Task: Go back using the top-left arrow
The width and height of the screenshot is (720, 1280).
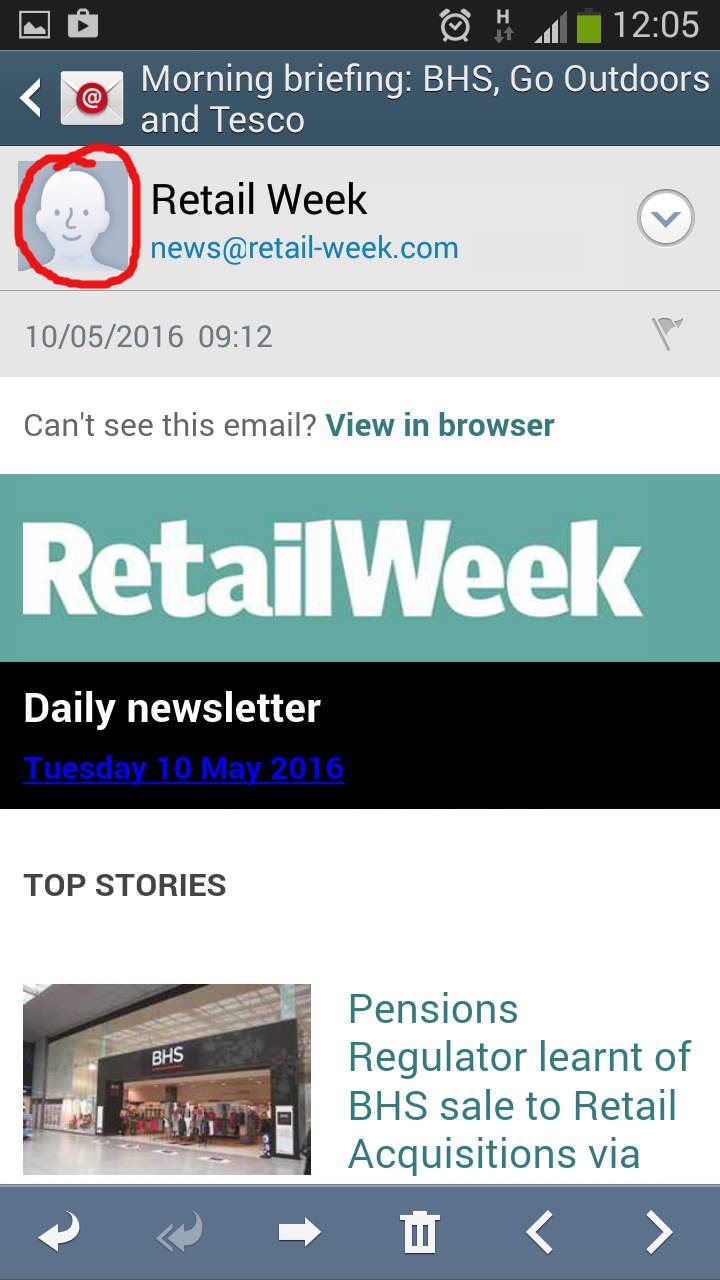Action: click(x=32, y=98)
